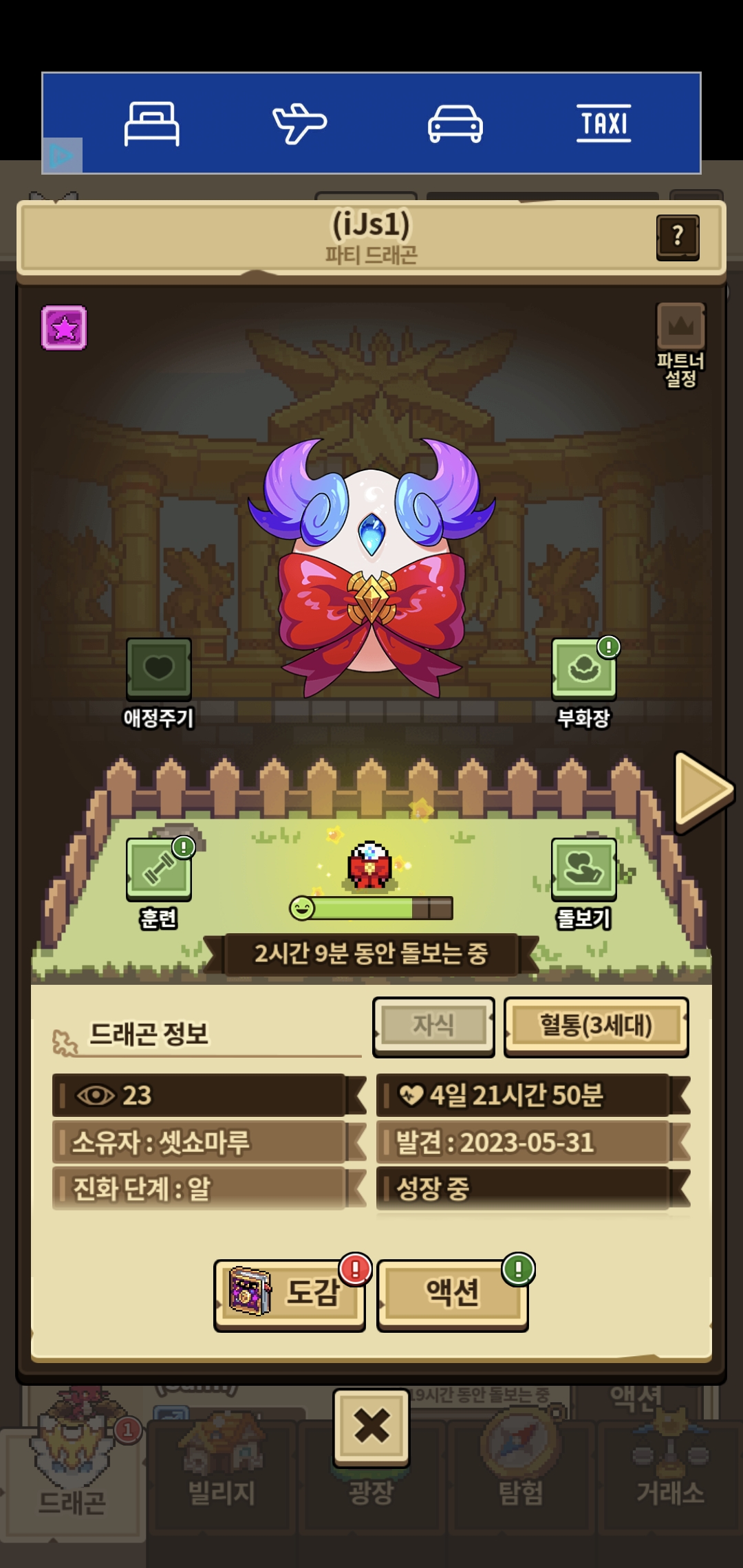The image size is (743, 1568).
Task: Tap the 돌보기 care button
Action: (x=583, y=884)
